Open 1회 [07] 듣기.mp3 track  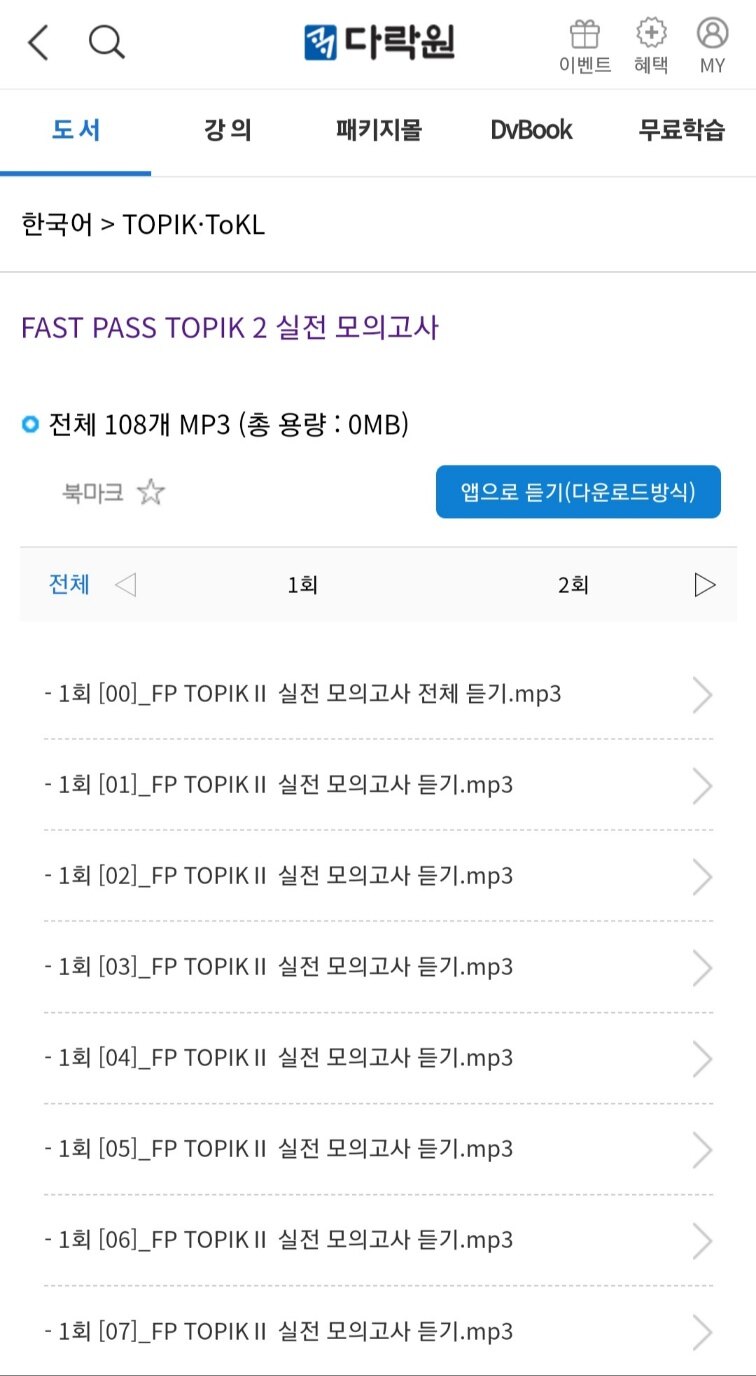(x=378, y=1331)
